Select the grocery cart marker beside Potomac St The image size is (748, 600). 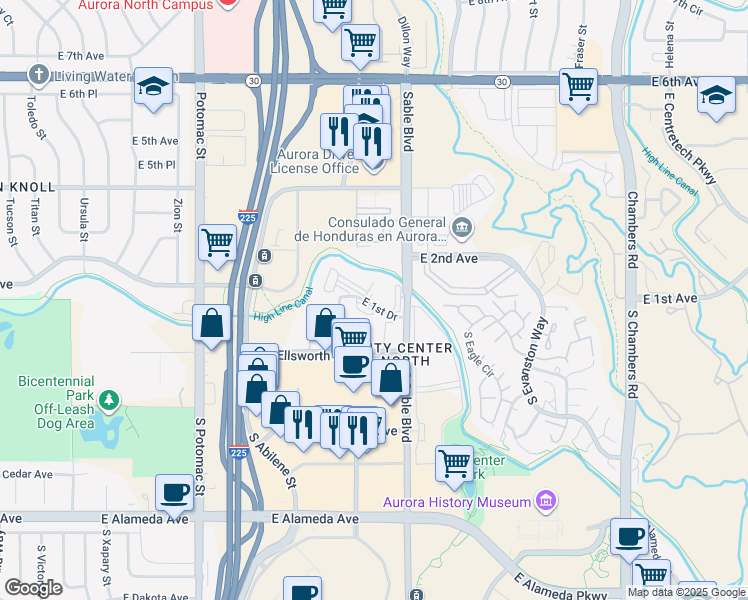(x=217, y=242)
